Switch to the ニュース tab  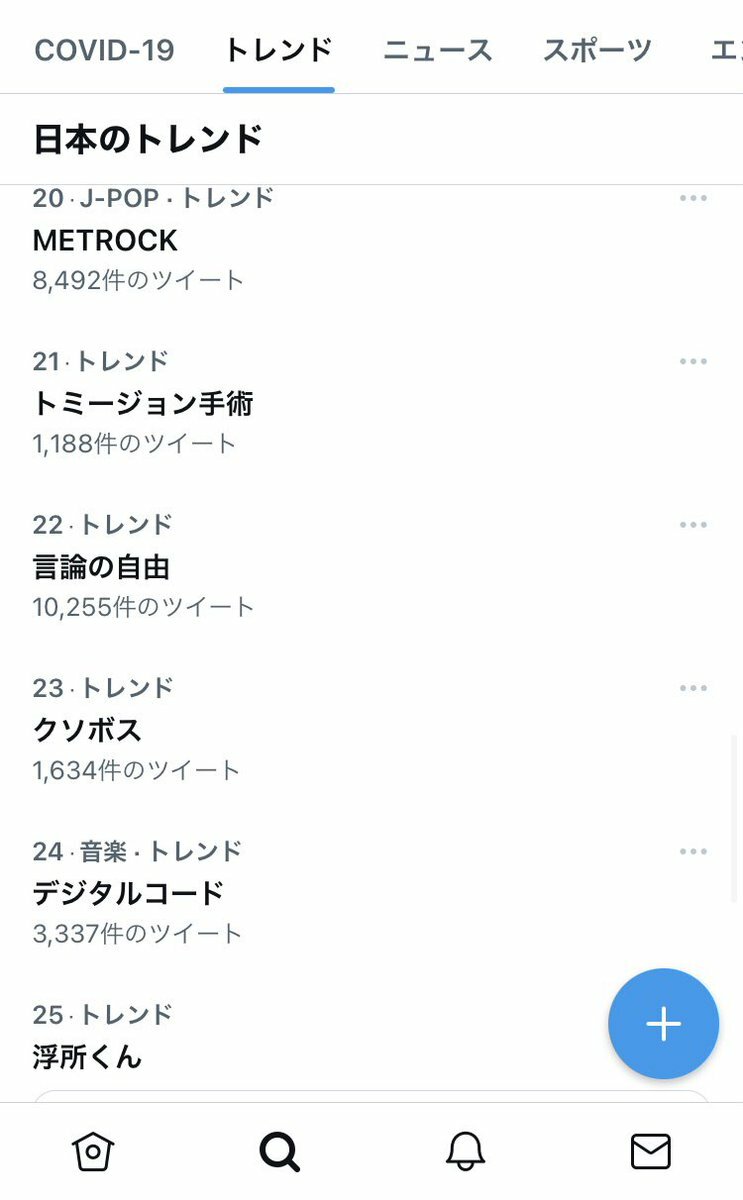coord(438,50)
